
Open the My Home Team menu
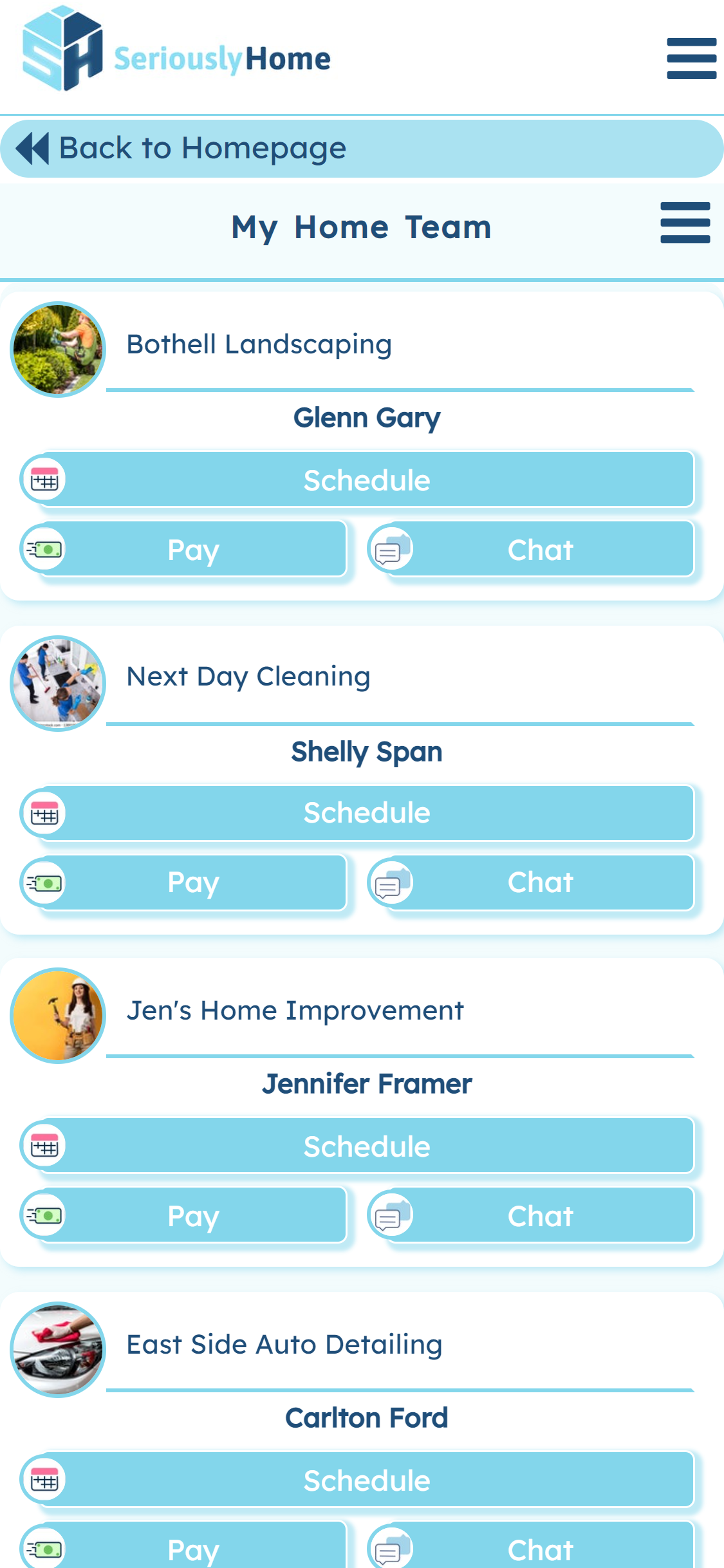click(x=685, y=223)
